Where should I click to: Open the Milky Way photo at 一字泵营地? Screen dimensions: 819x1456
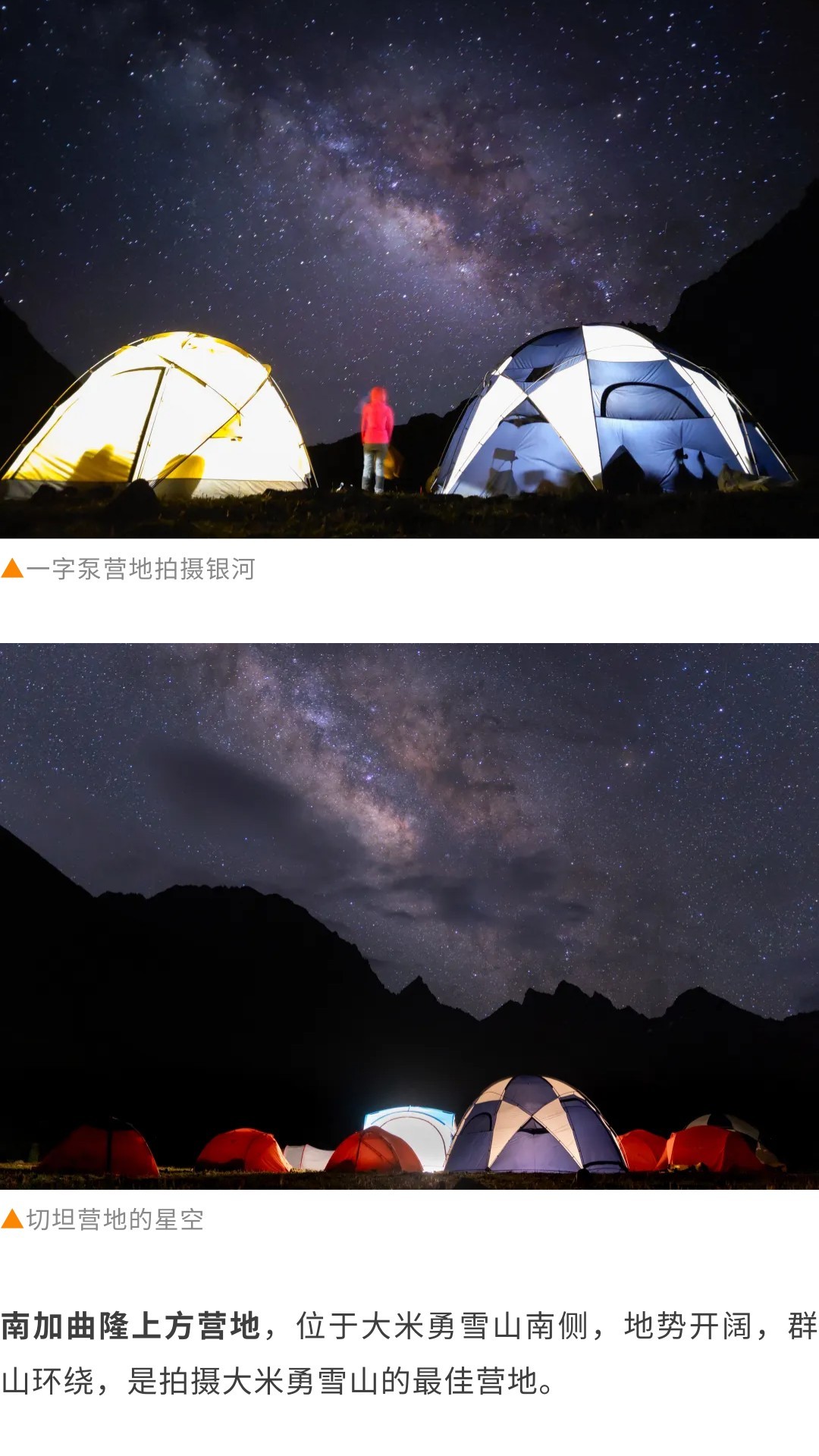click(409, 269)
